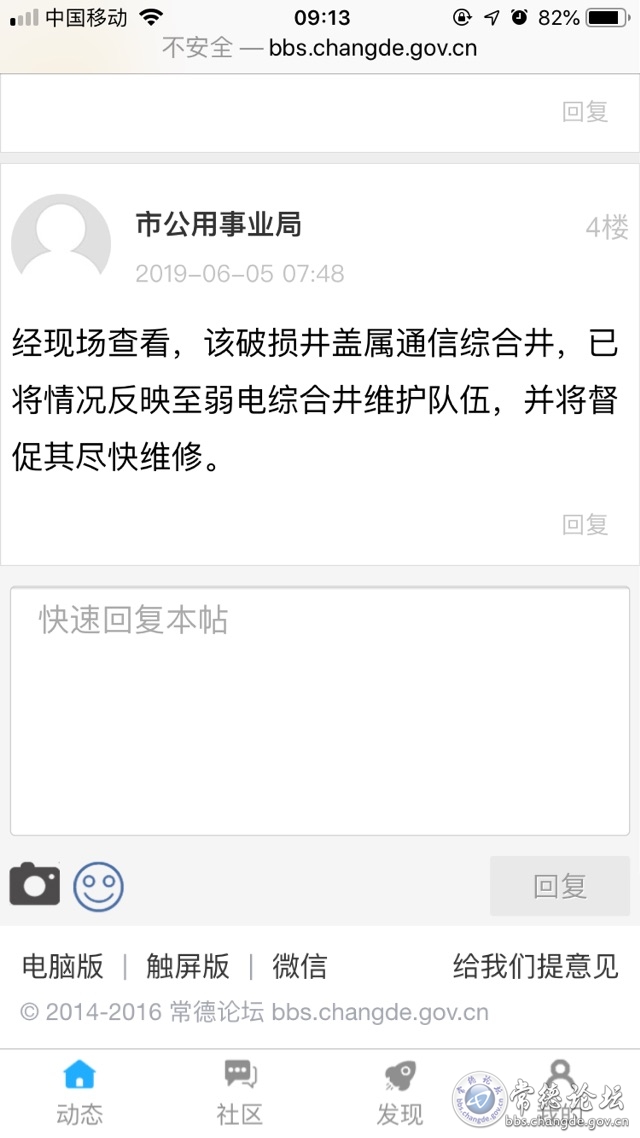Tap the 回复 link in the top post card
Viewport: 640px width, 1138px height.
pyautogui.click(x=585, y=111)
